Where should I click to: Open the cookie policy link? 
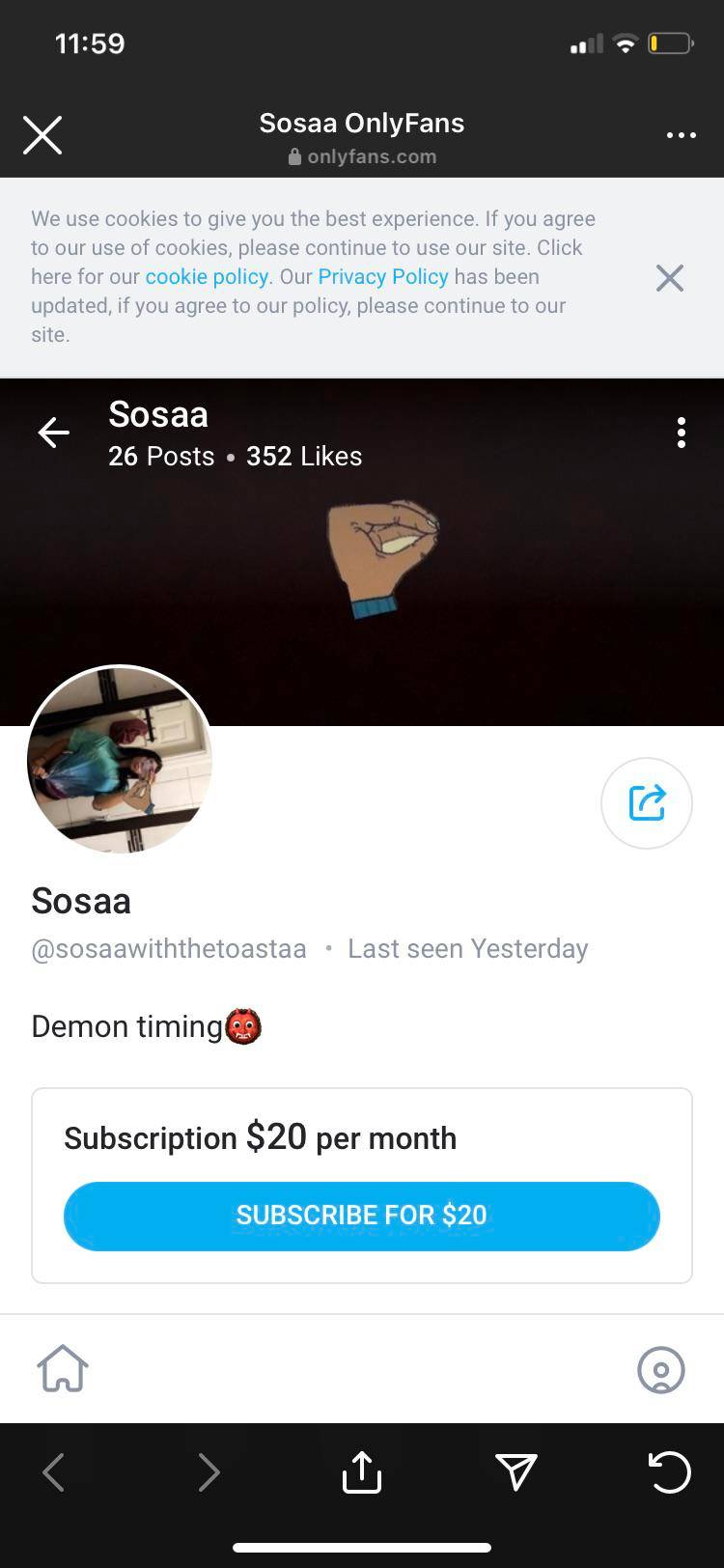(207, 277)
